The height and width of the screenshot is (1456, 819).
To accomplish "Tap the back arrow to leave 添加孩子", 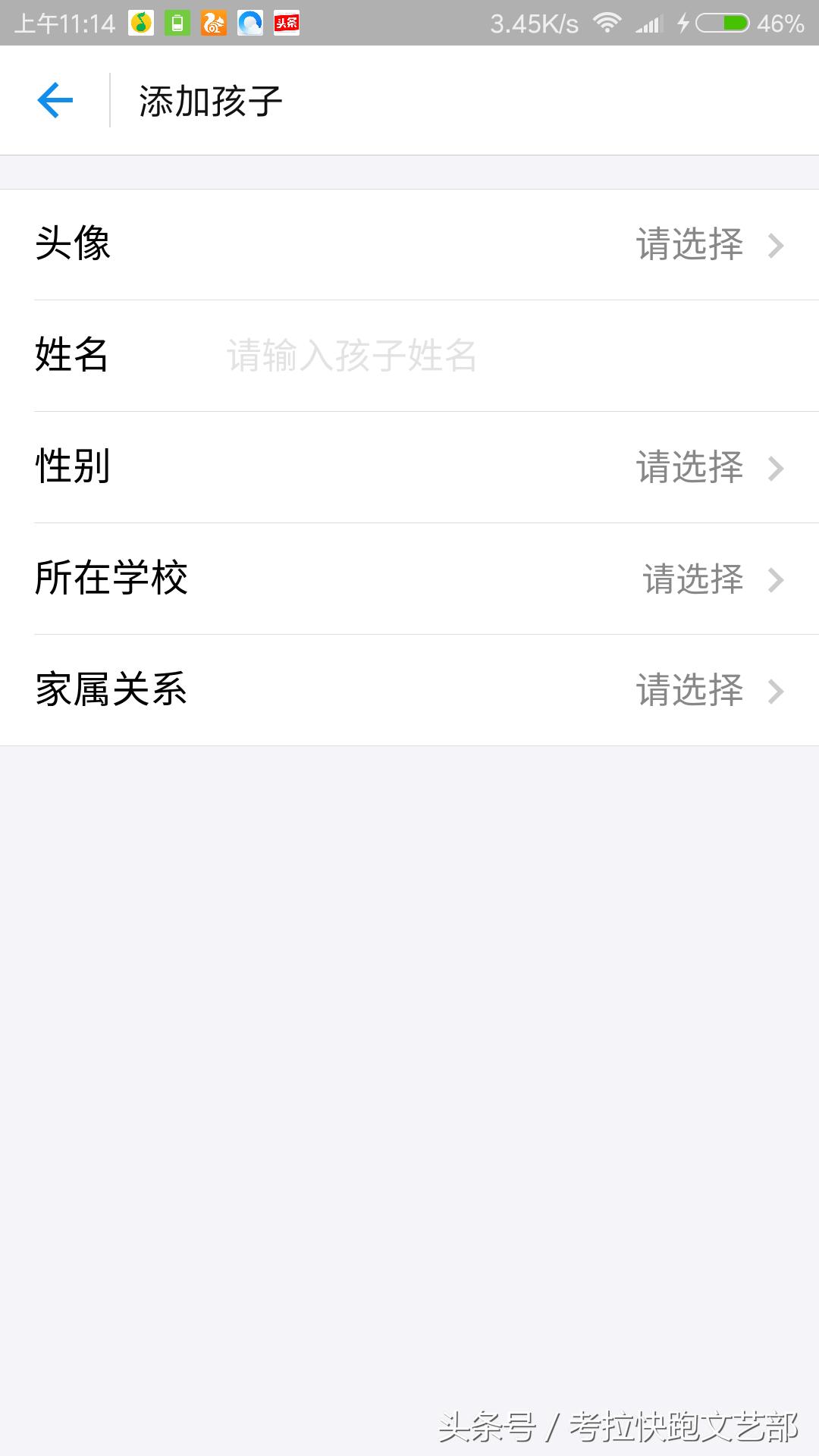I will pos(54,99).
